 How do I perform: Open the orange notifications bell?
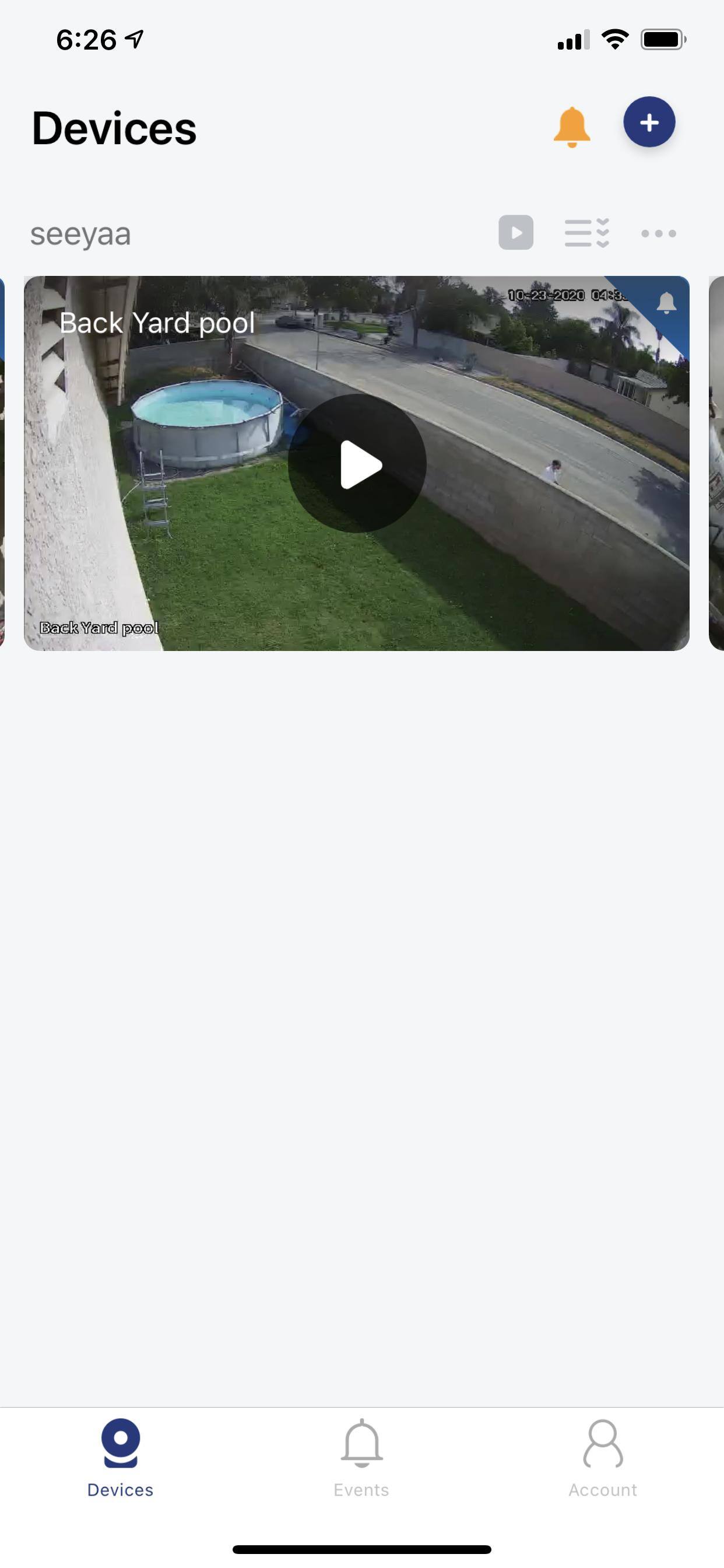point(571,127)
